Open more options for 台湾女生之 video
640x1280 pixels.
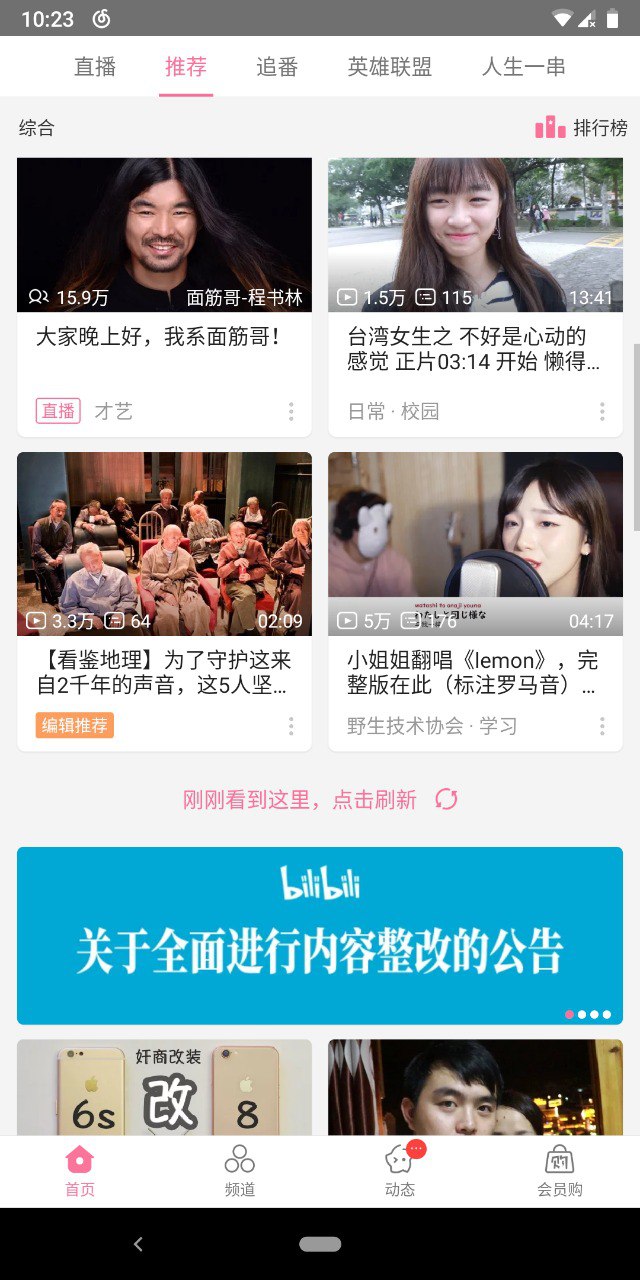(602, 411)
